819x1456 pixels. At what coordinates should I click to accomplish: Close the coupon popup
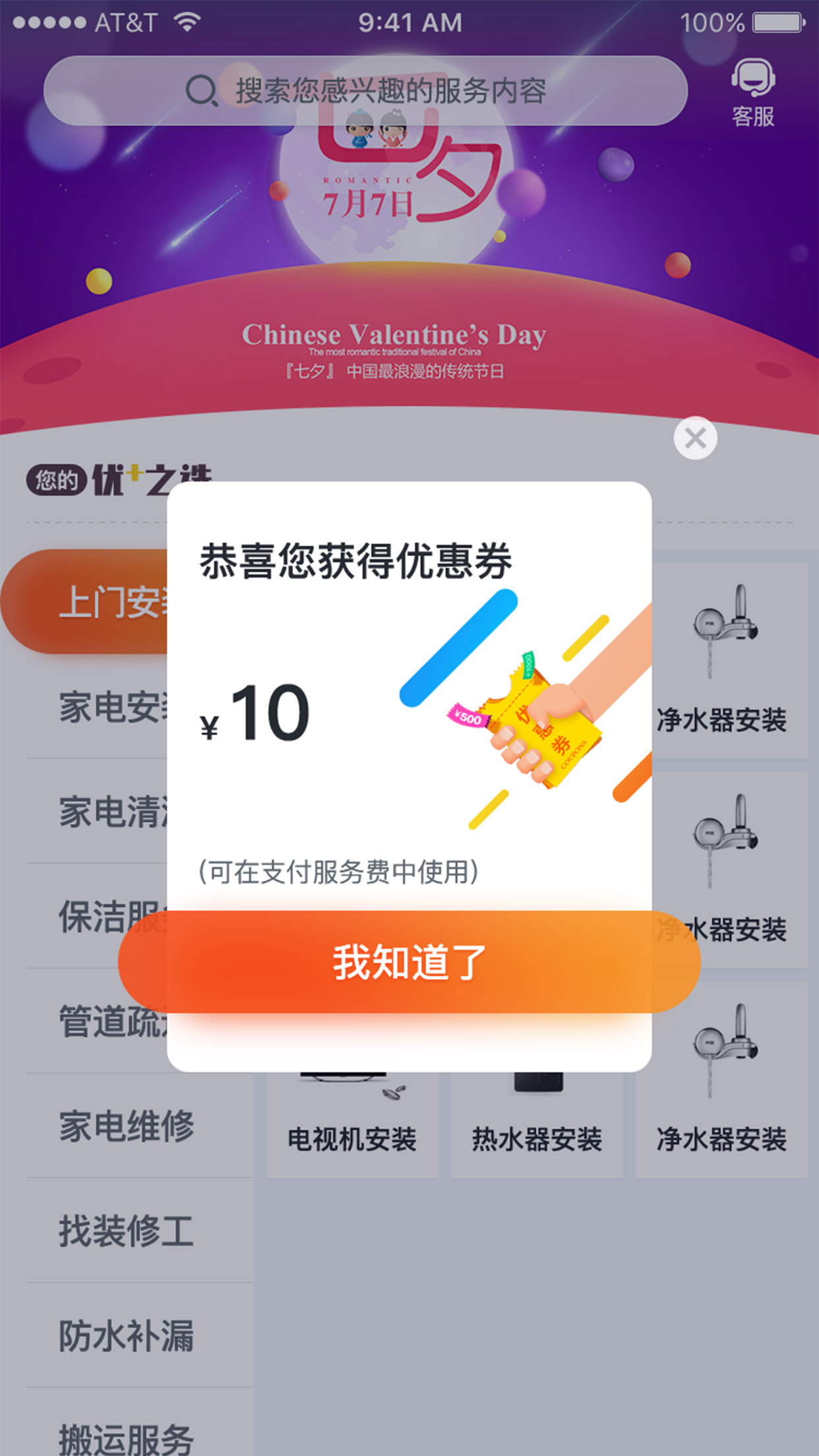(x=695, y=438)
